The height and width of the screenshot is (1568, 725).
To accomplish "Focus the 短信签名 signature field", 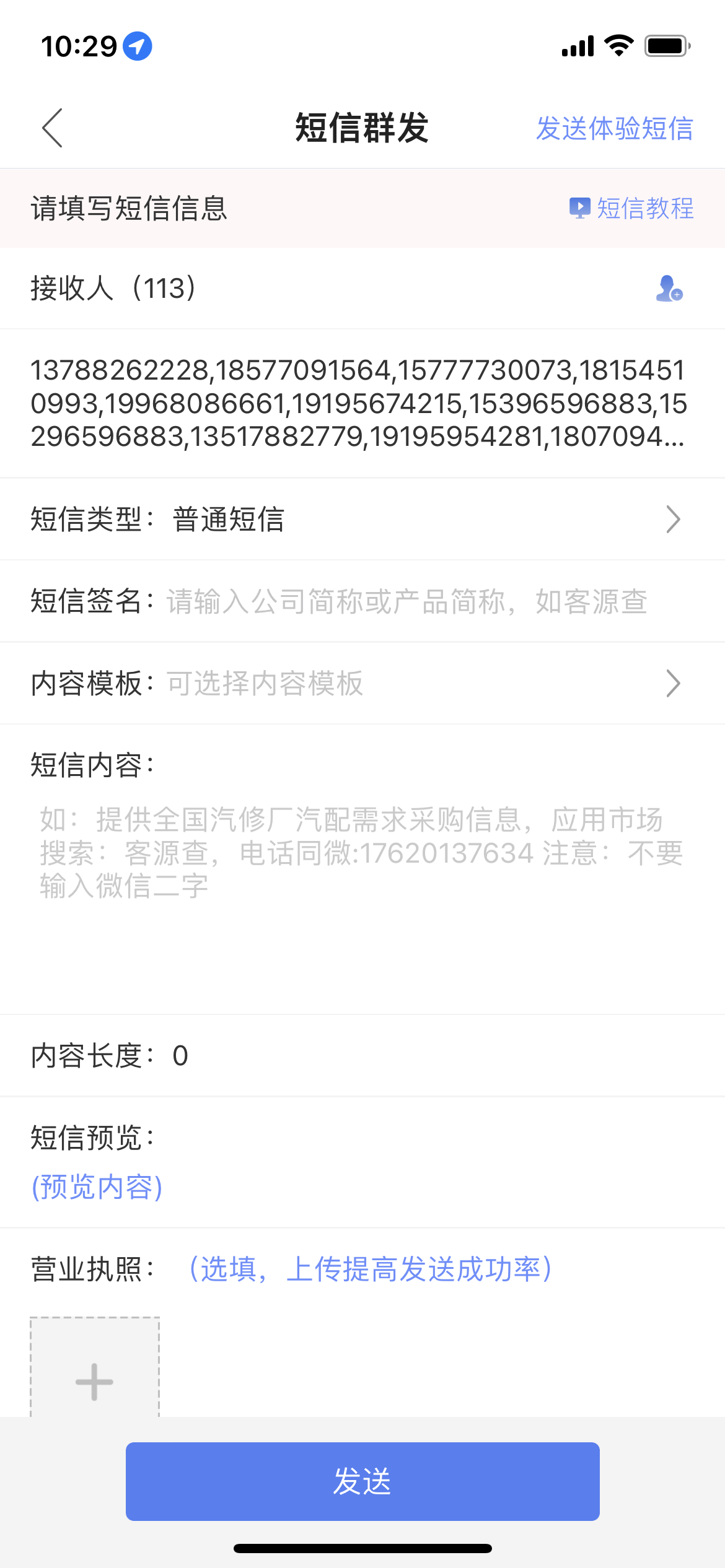I will pos(406,601).
